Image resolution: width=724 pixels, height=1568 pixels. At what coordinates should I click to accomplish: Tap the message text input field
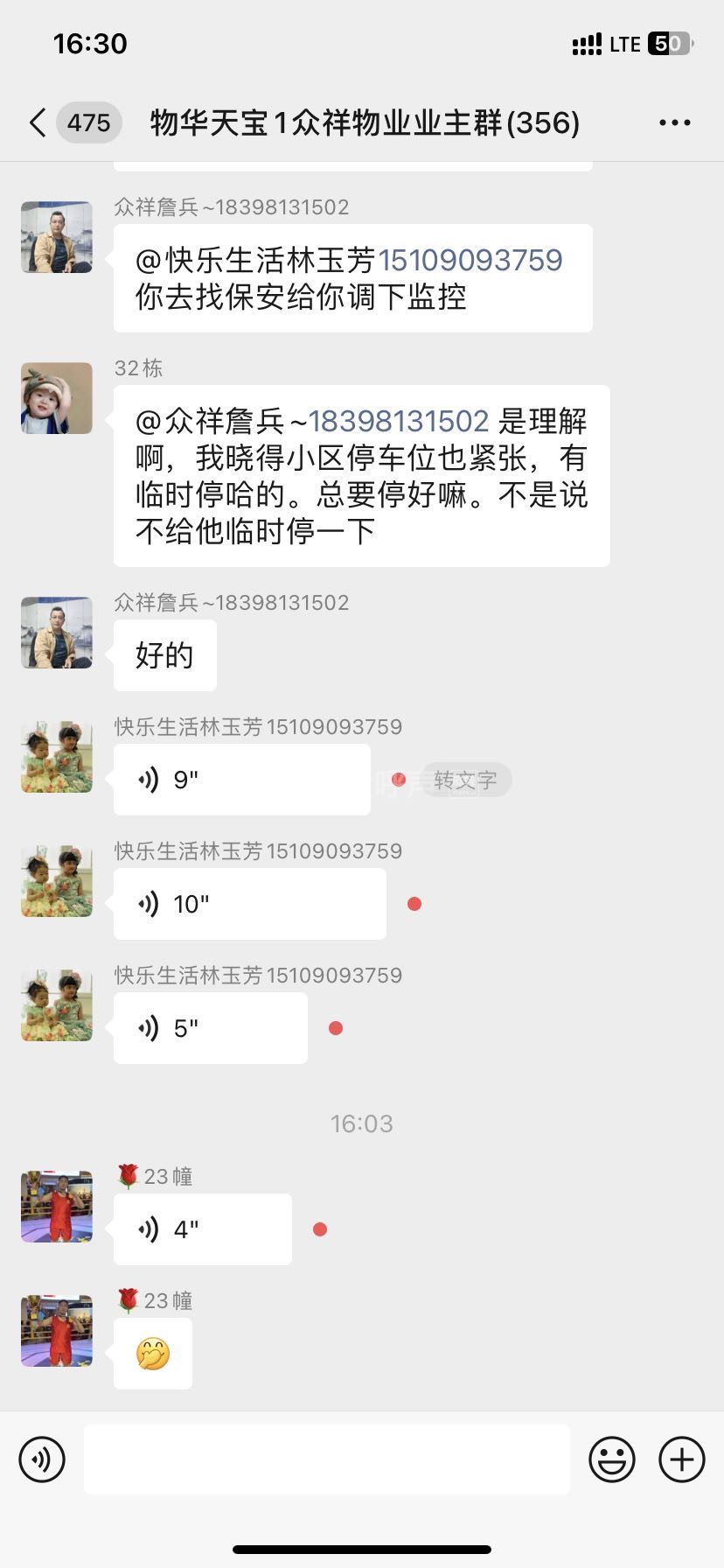coord(326,1459)
